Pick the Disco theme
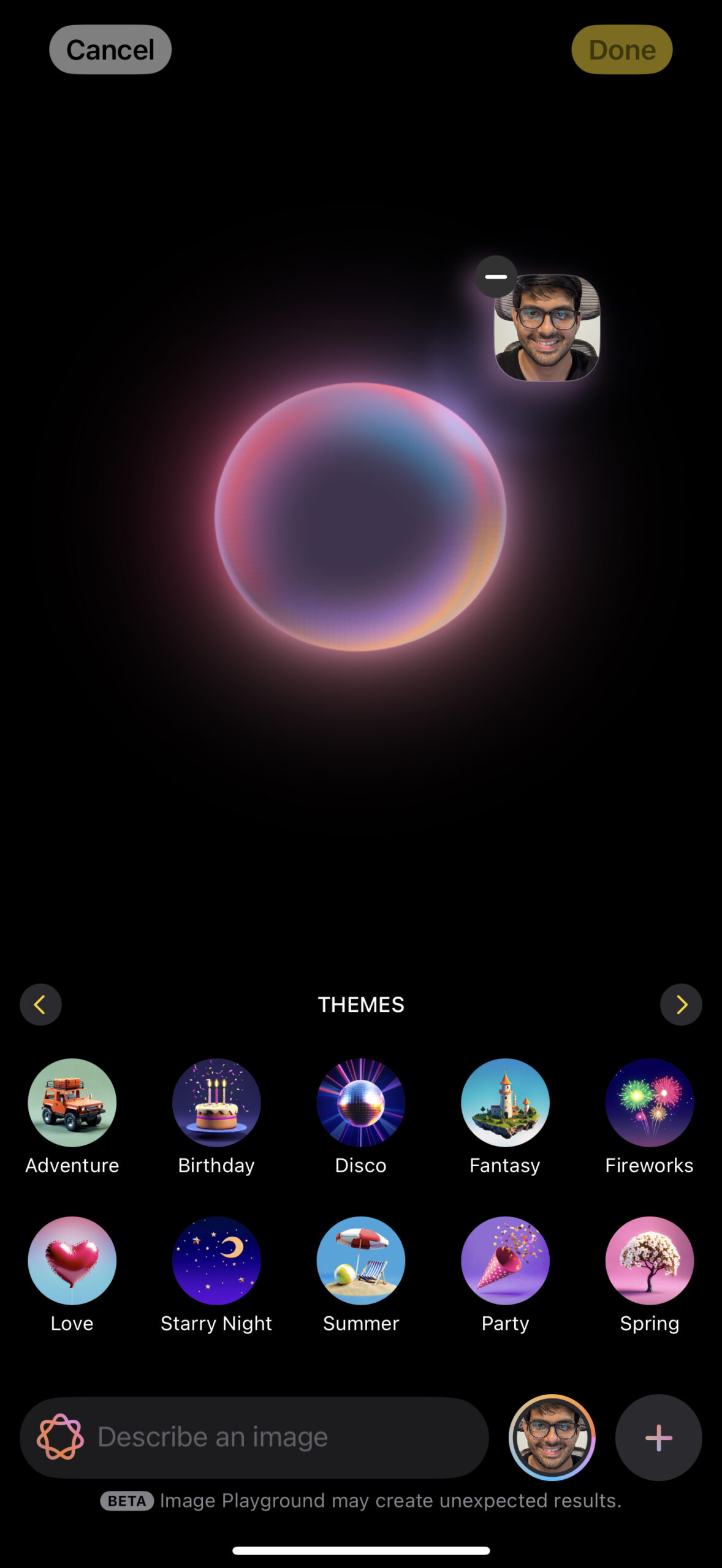Viewport: 722px width, 1568px height. click(x=361, y=1102)
